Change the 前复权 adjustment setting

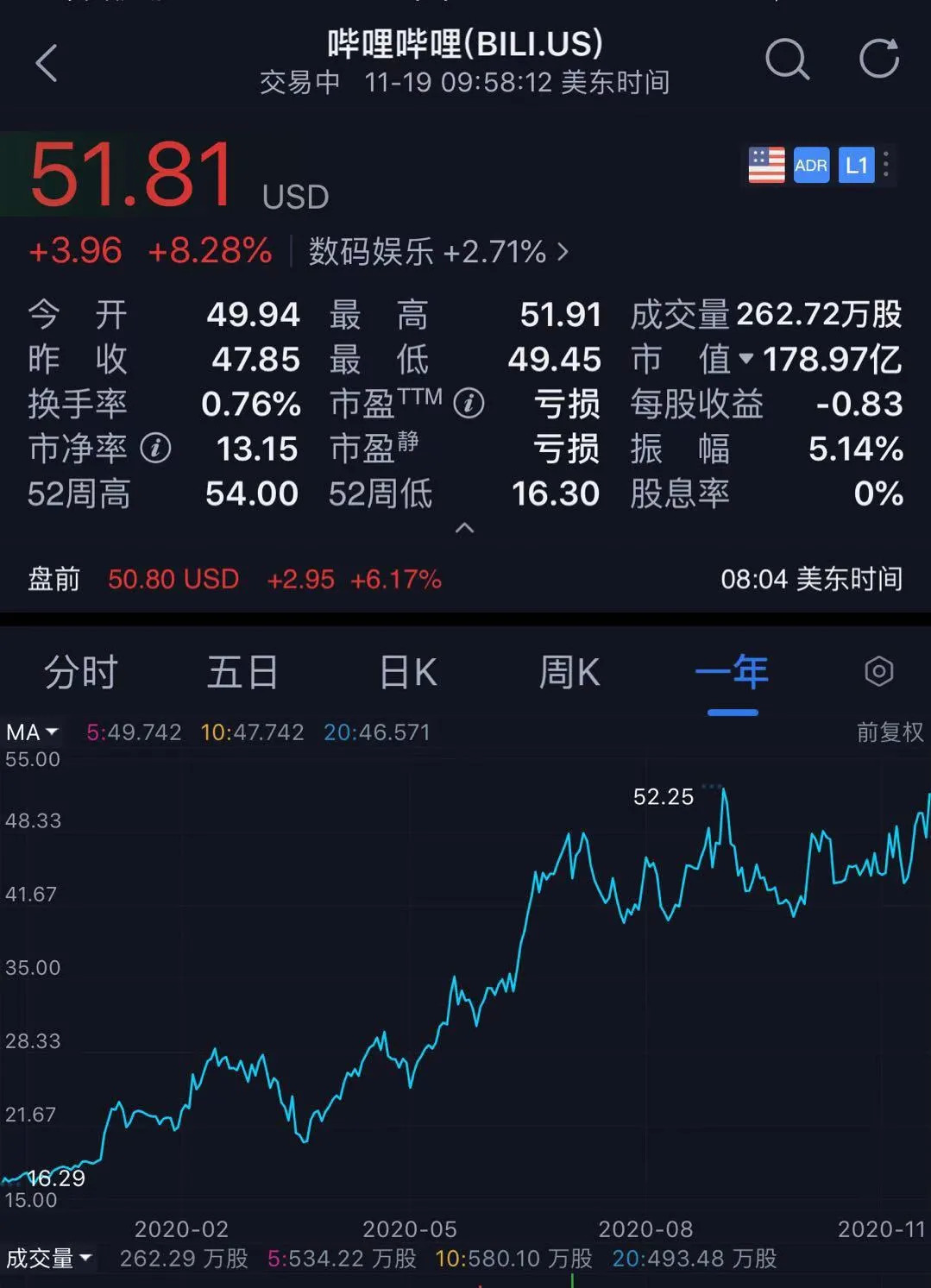pyautogui.click(x=889, y=732)
